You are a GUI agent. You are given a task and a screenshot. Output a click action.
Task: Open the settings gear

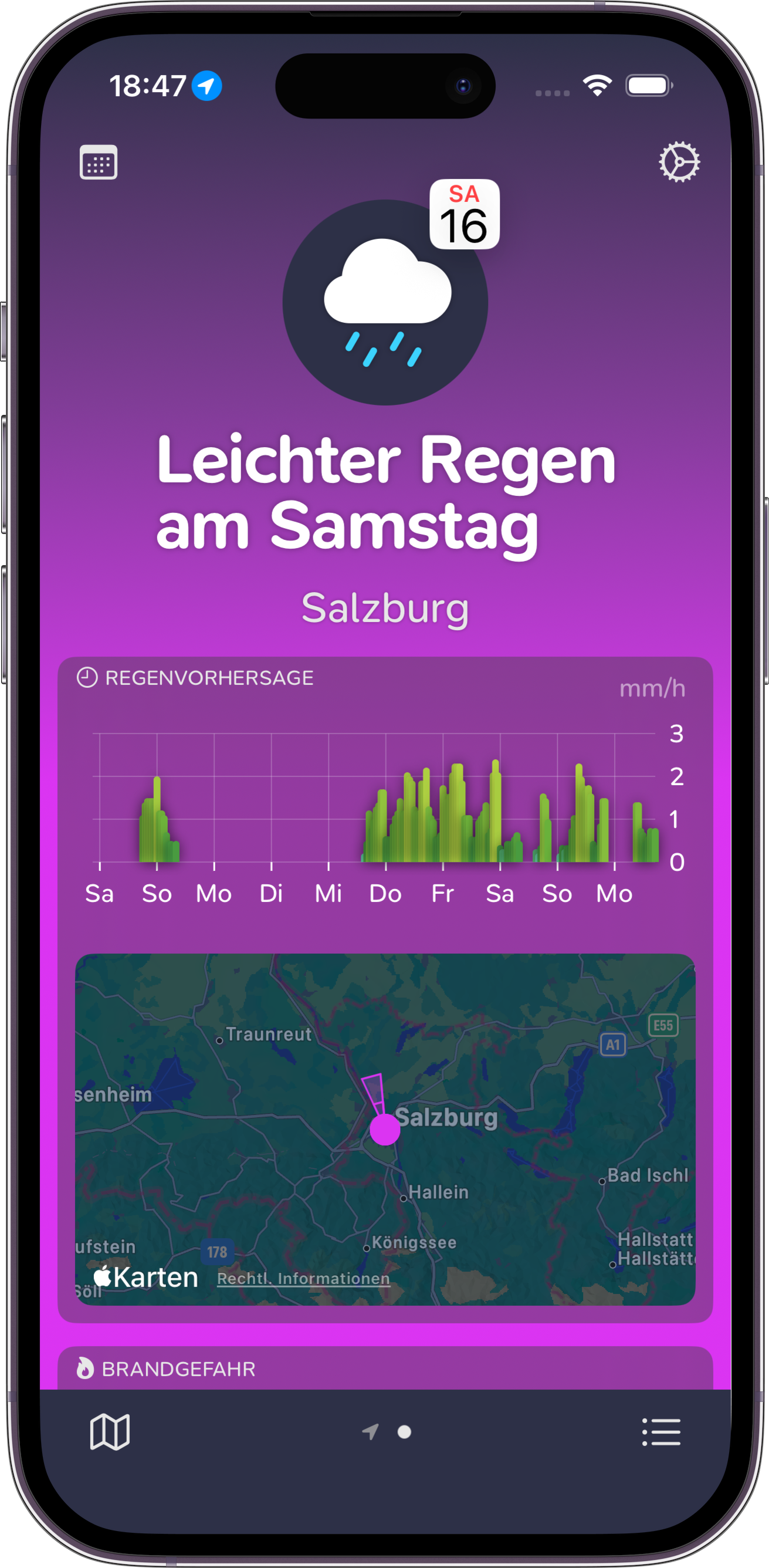coord(679,162)
